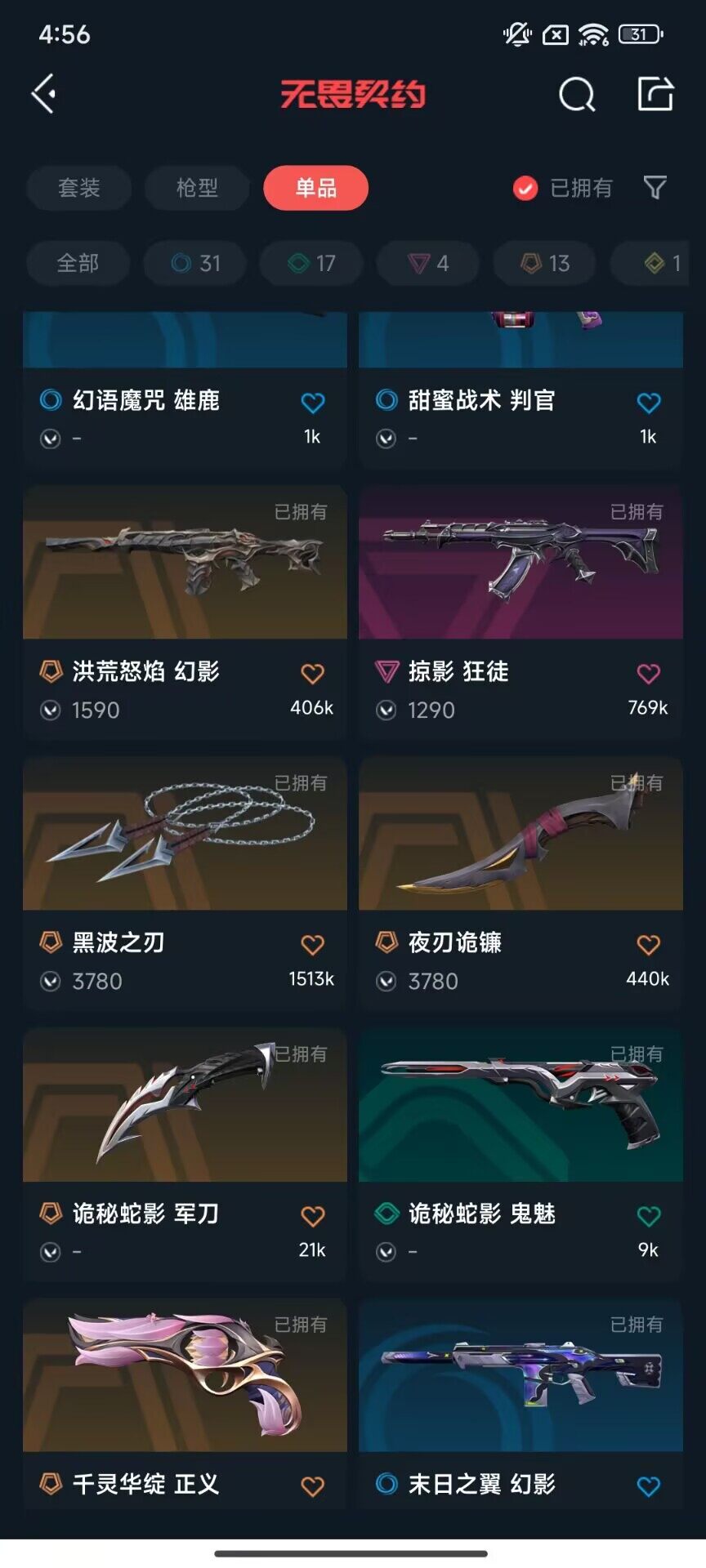Select the 单品 tab
Image resolution: width=706 pixels, height=1568 pixels.
pos(315,188)
